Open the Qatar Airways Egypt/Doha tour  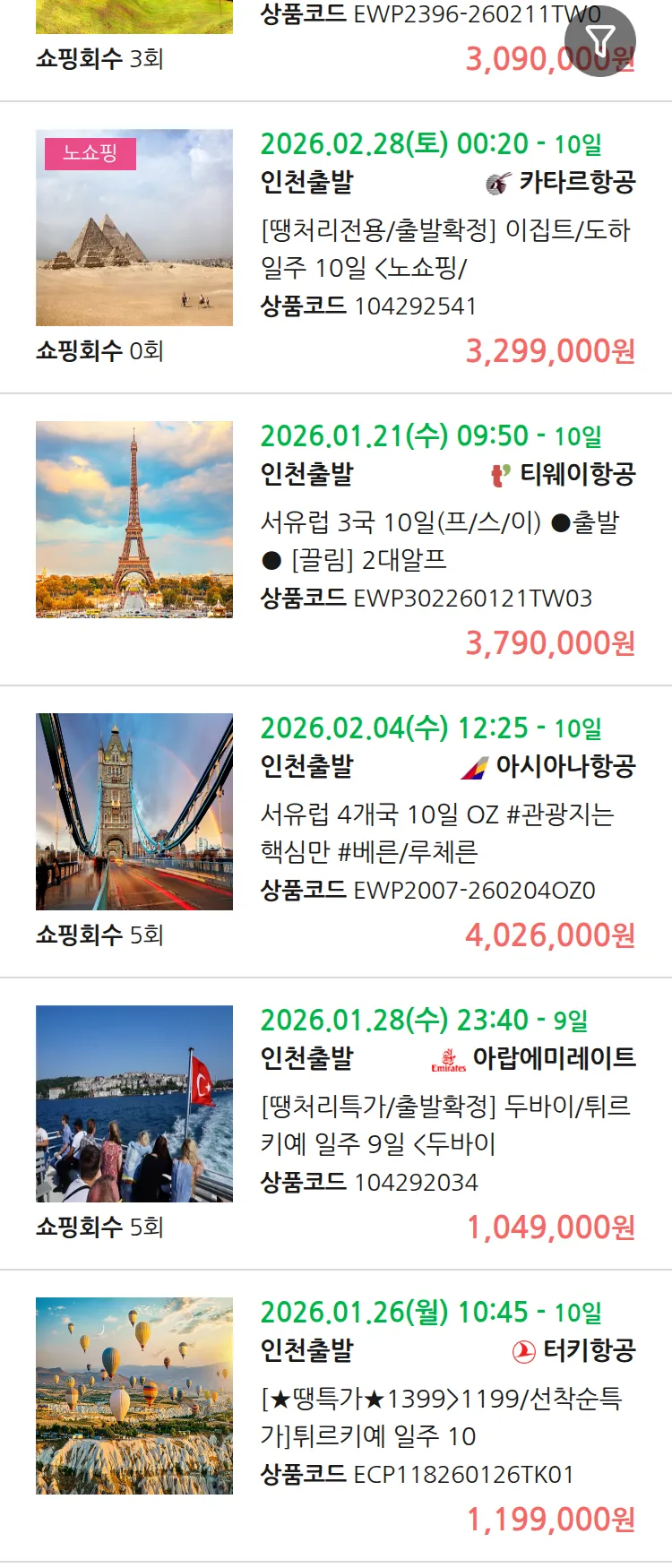pyautogui.click(x=445, y=248)
